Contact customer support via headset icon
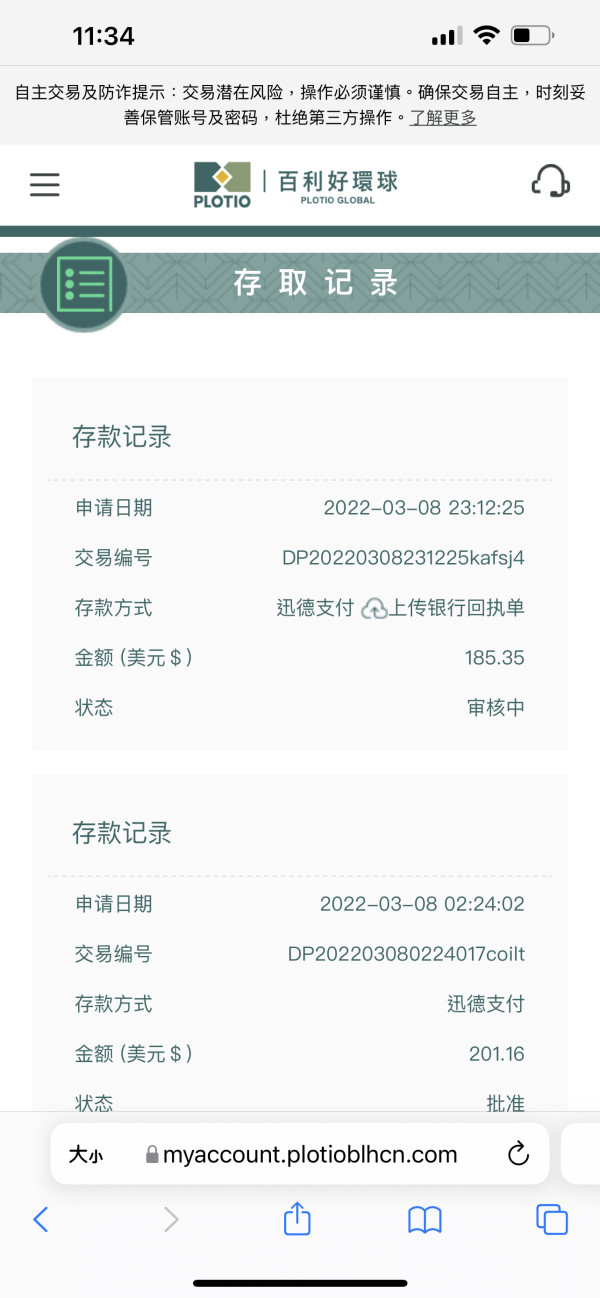600x1298 pixels. click(550, 182)
